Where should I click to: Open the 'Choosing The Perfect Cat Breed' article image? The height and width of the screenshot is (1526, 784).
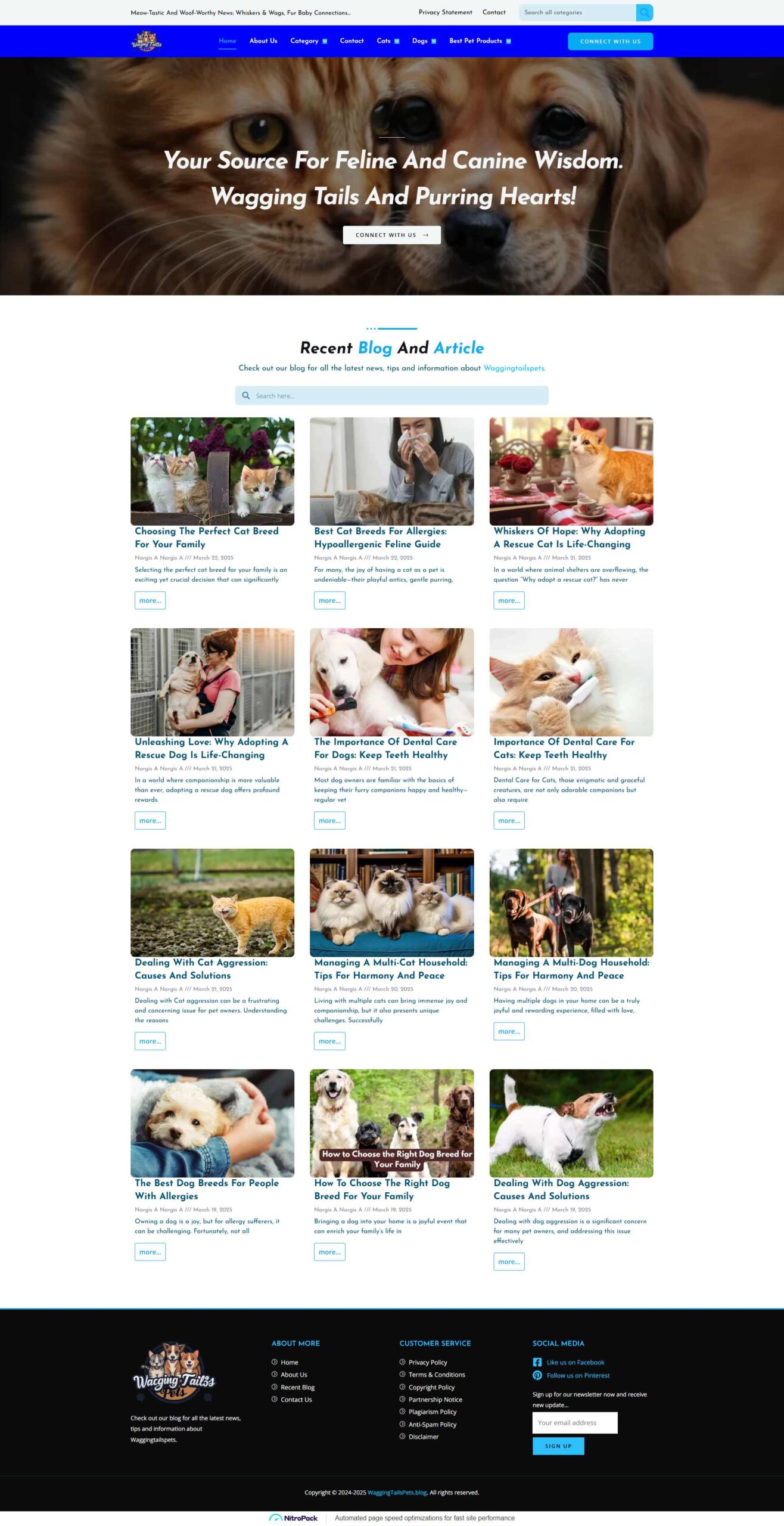click(x=212, y=471)
